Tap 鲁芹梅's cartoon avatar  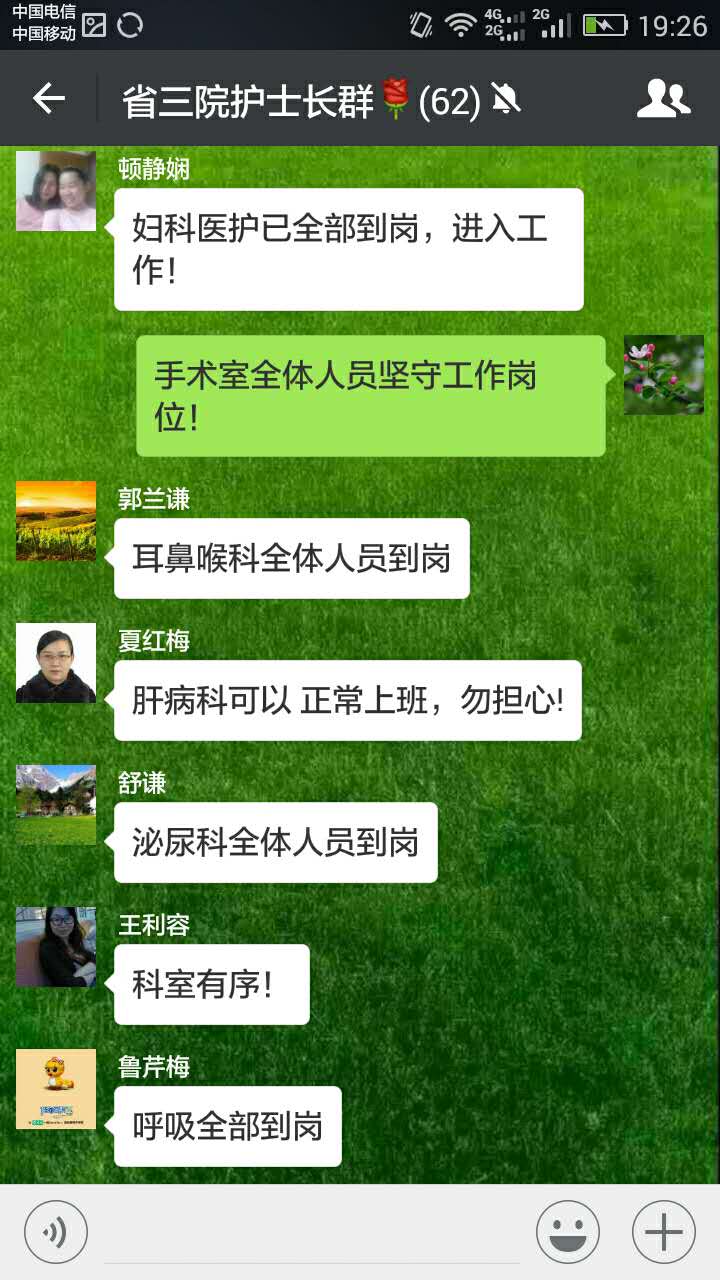pyautogui.click(x=56, y=1089)
